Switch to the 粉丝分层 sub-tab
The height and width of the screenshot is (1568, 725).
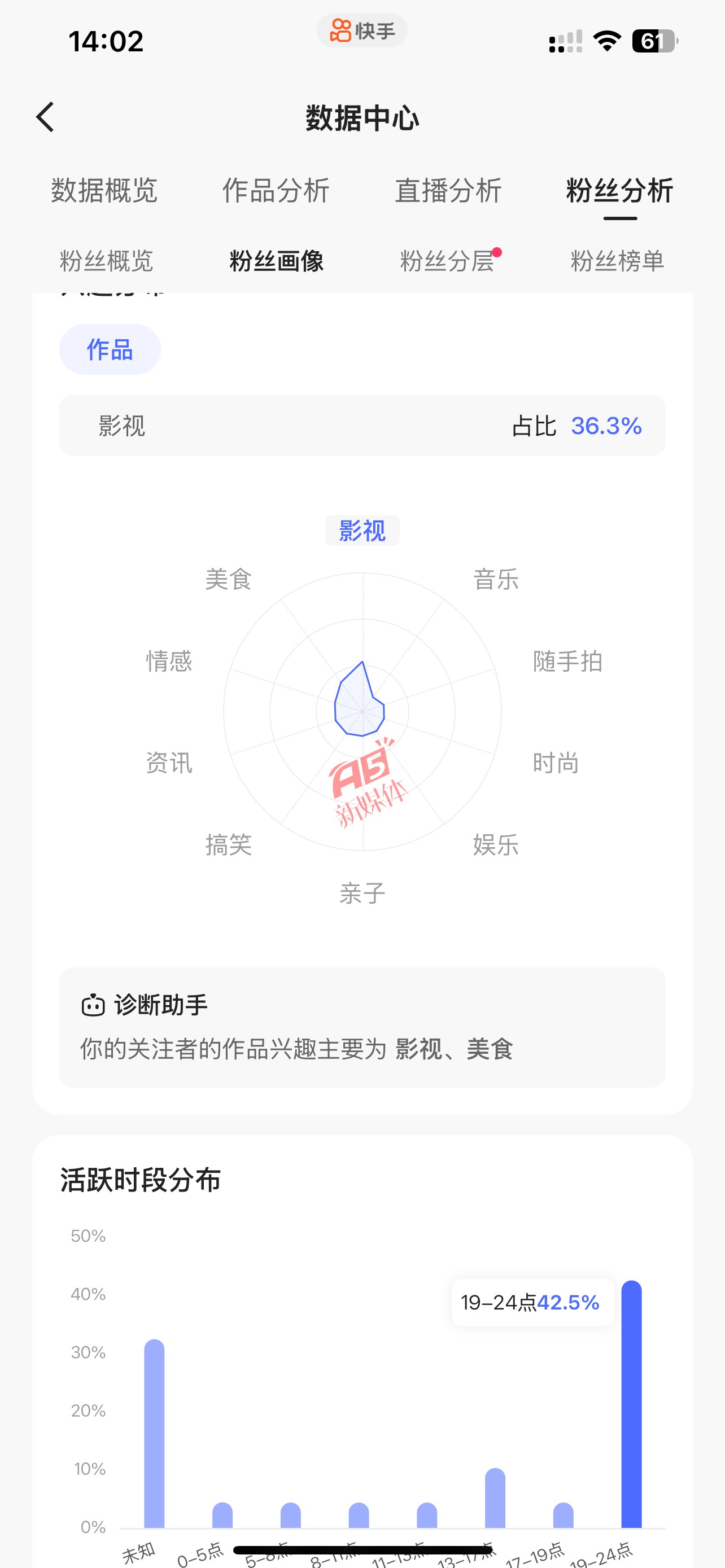pyautogui.click(x=447, y=261)
